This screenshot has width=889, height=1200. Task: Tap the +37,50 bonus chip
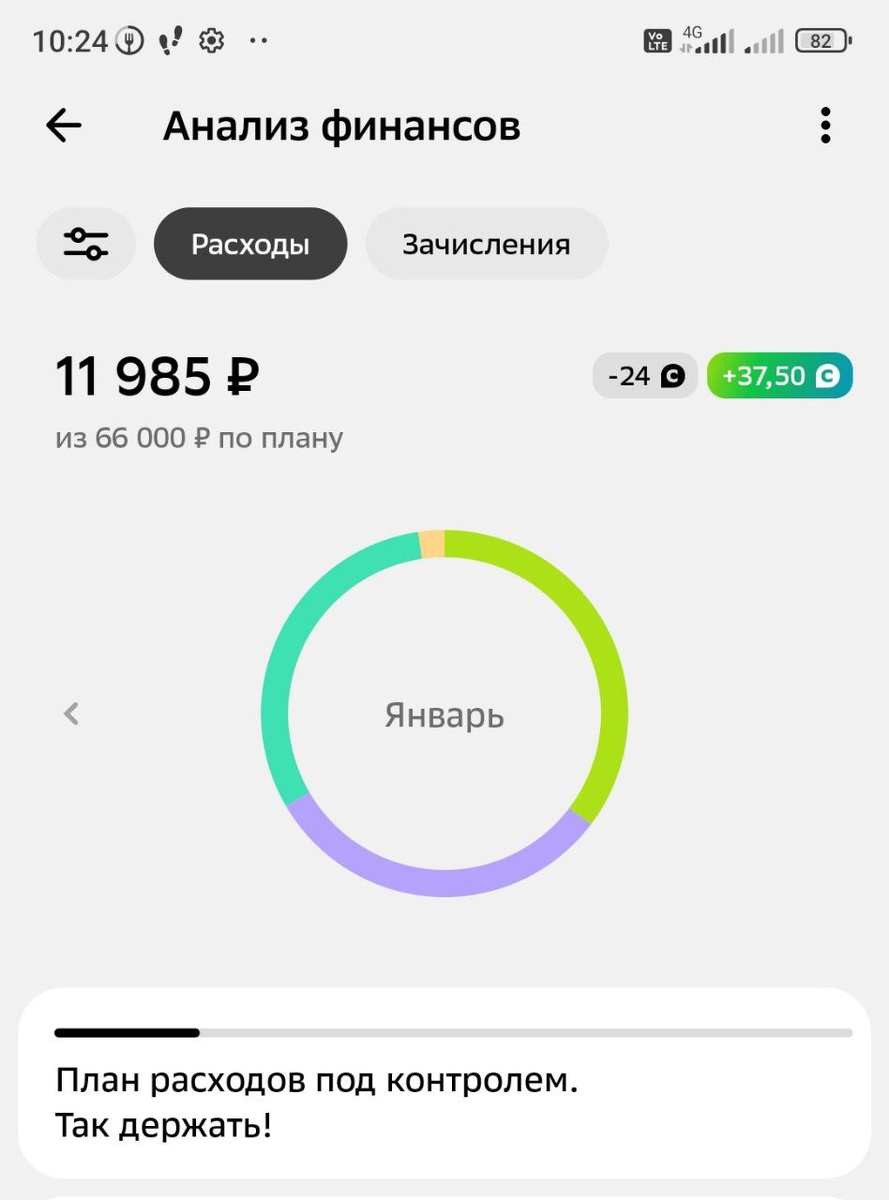pyautogui.click(x=779, y=376)
